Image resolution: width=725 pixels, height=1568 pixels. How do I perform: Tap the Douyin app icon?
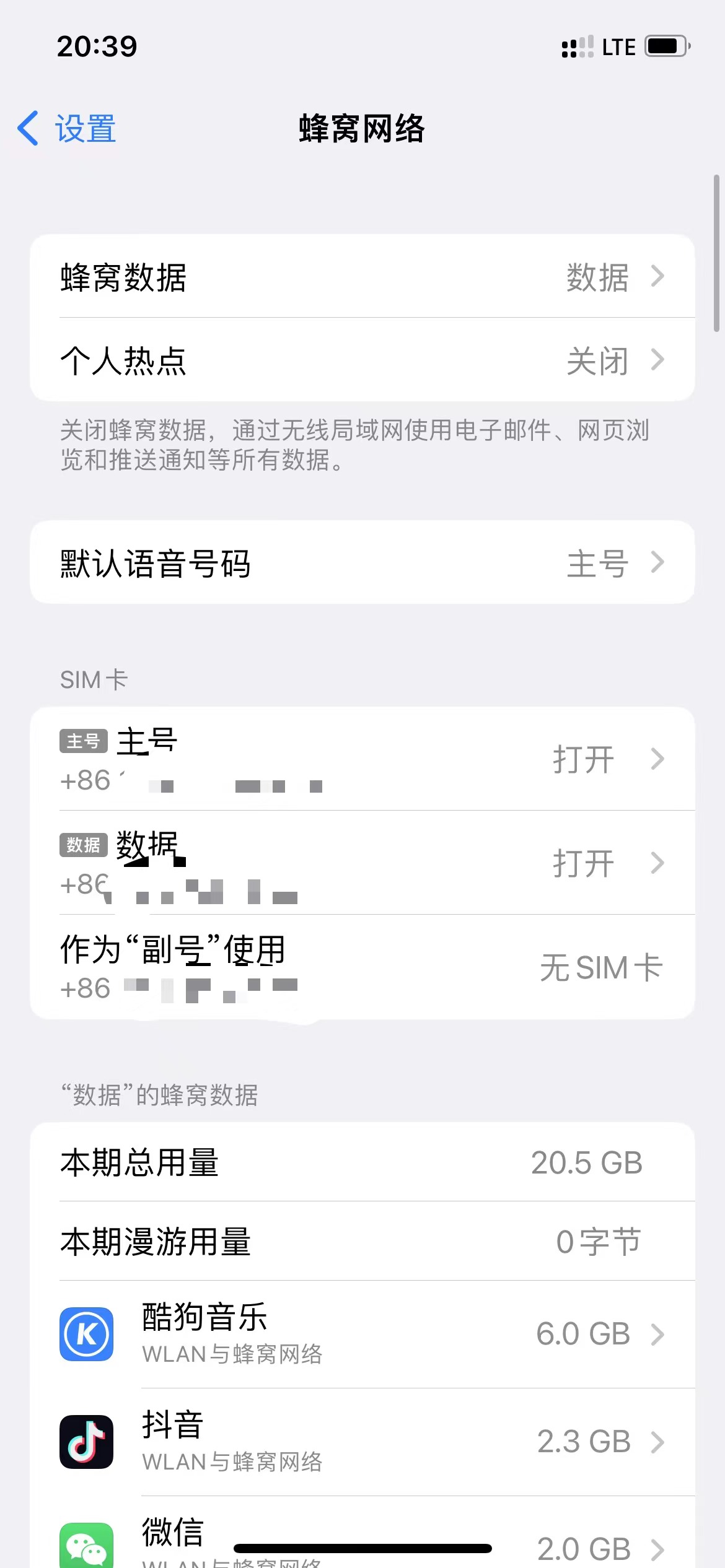pos(86,1442)
